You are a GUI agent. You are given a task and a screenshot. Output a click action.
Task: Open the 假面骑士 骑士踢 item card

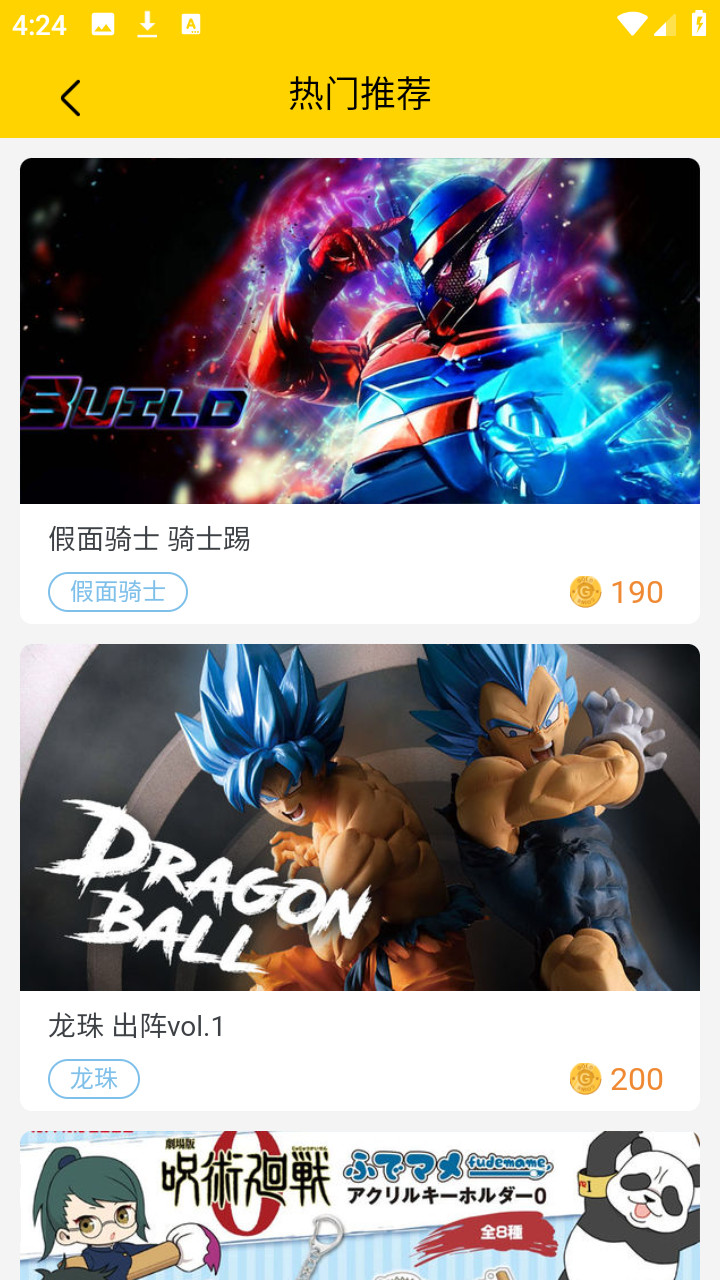(x=360, y=390)
